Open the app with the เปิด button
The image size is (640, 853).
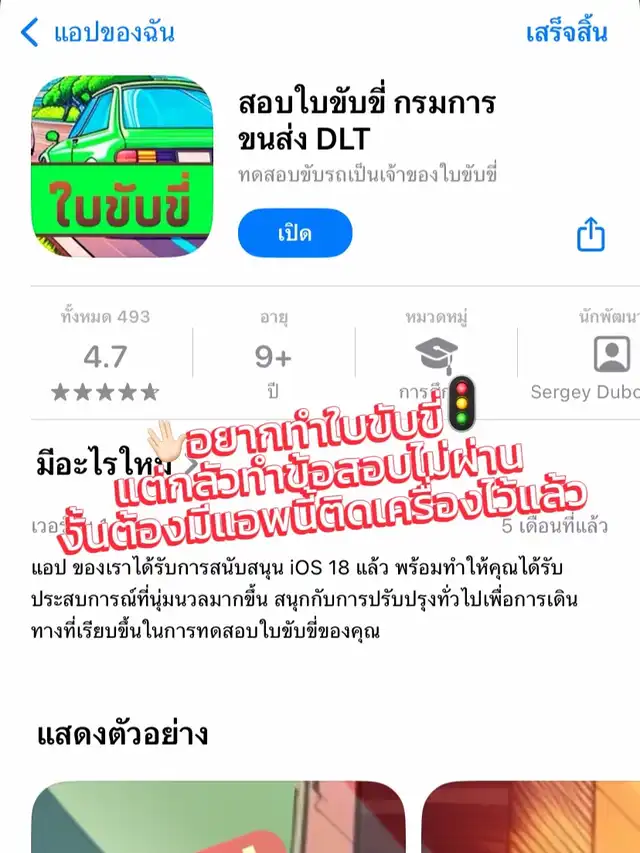tap(295, 234)
